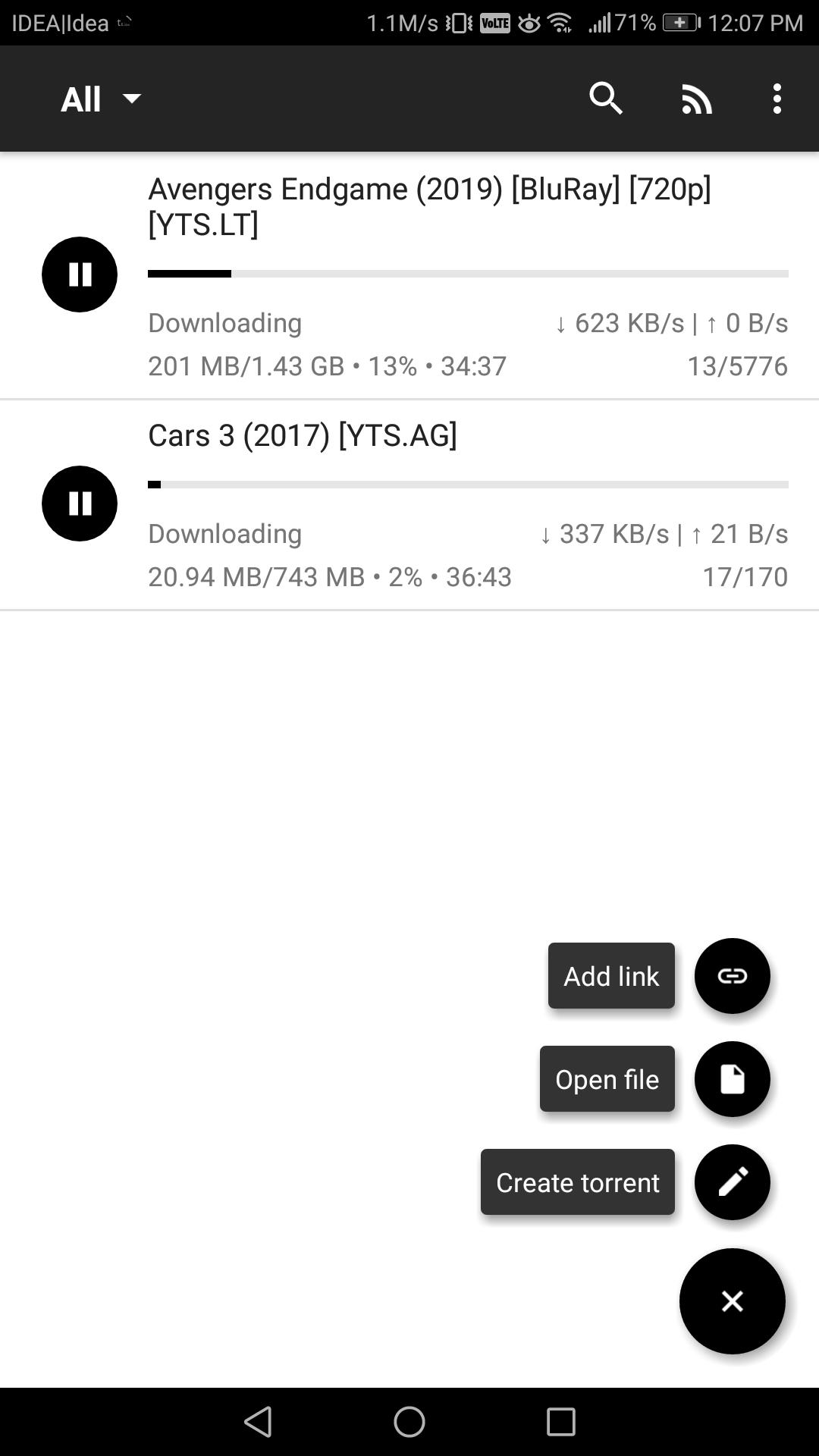This screenshot has height=1456, width=819.
Task: Pause the Cars 3 download
Action: 80,504
